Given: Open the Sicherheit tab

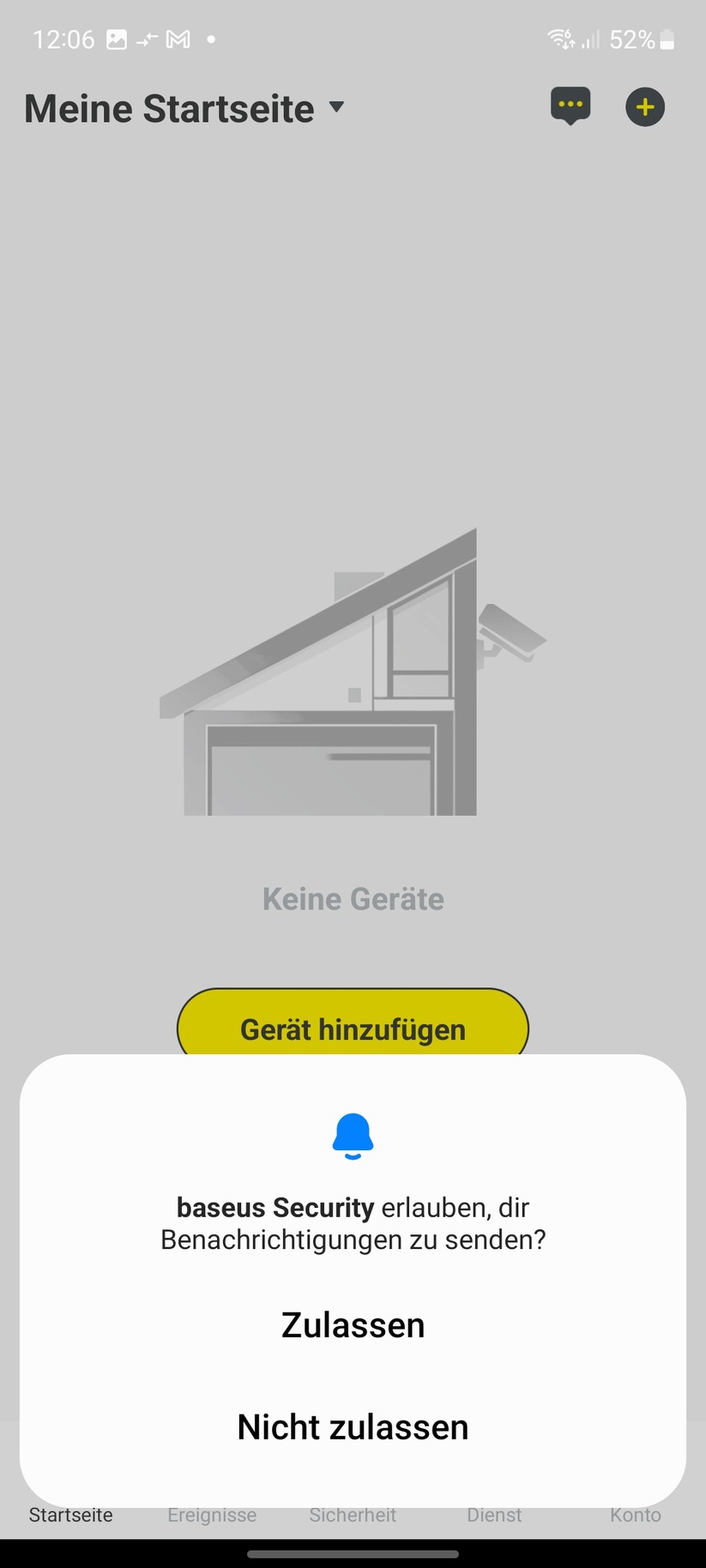Looking at the screenshot, I should tap(353, 1515).
